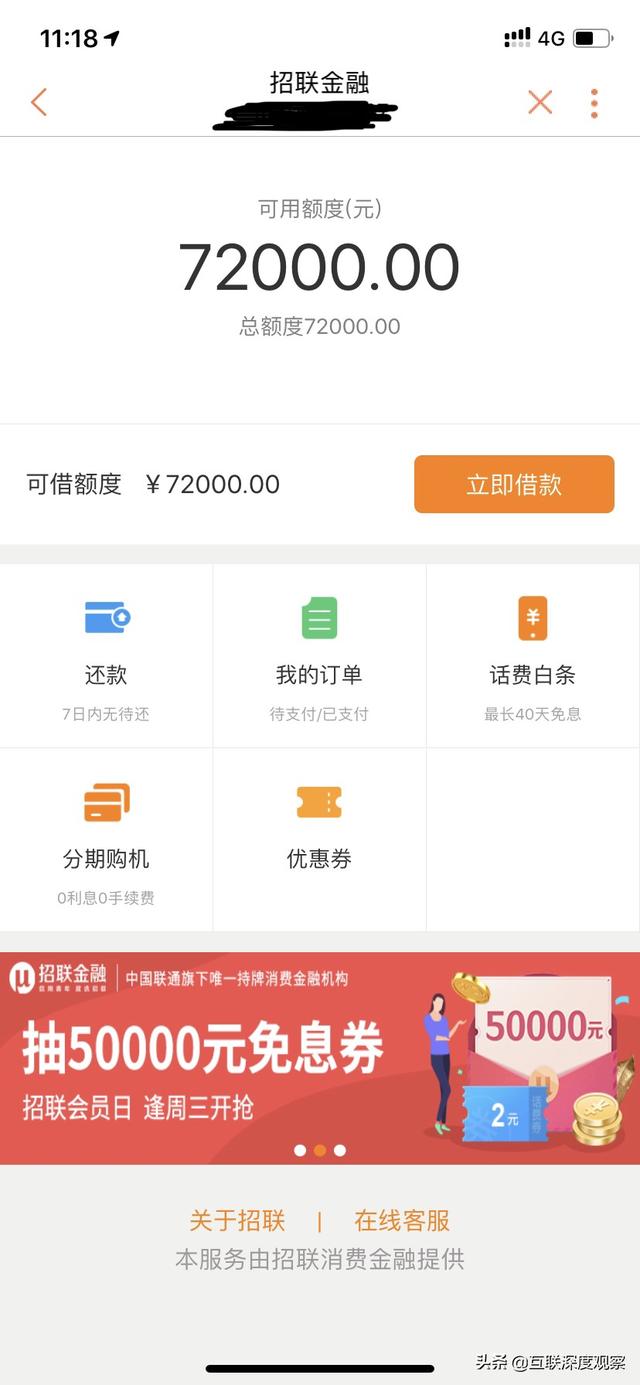Tap the 立即借款 button

[514, 485]
